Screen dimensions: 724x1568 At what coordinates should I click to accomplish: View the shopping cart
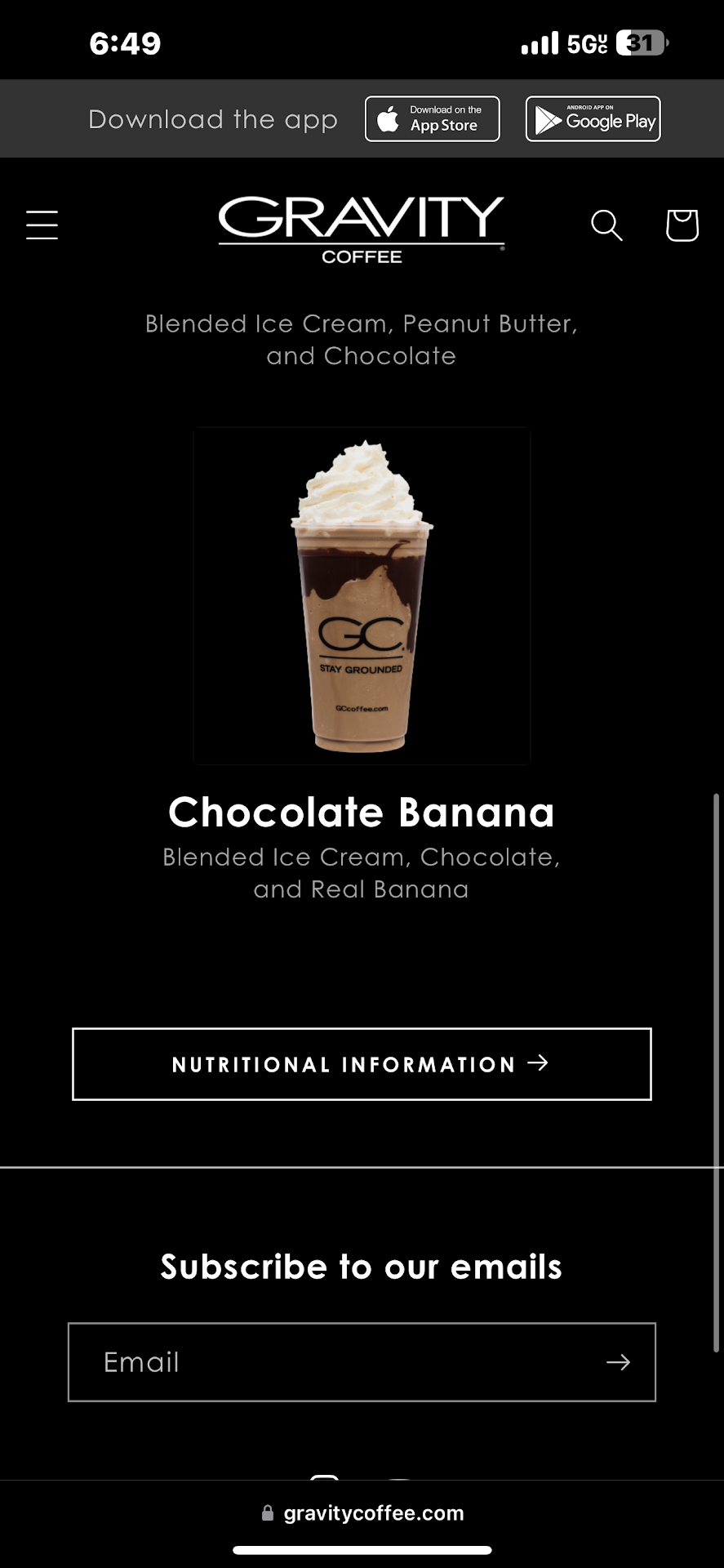point(682,225)
